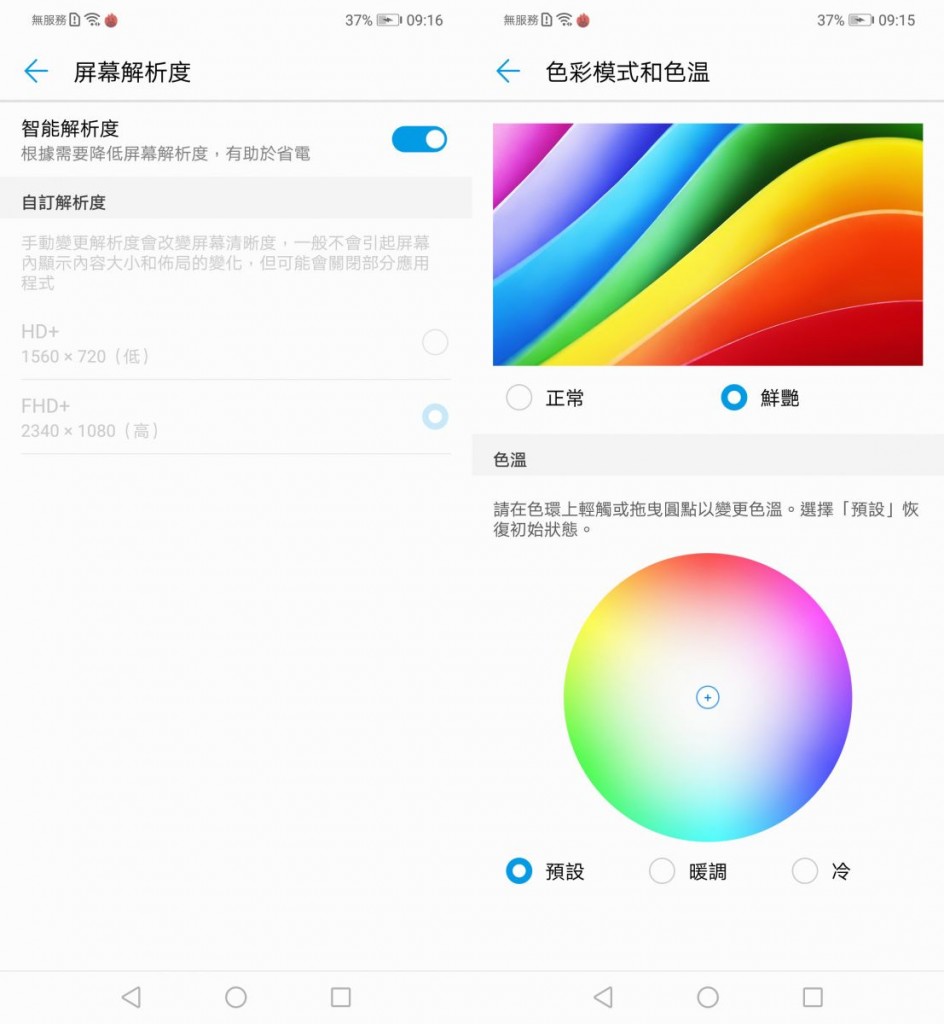This screenshot has width=944, height=1024.
Task: Select the 鮮艷 color mode
Action: point(734,398)
